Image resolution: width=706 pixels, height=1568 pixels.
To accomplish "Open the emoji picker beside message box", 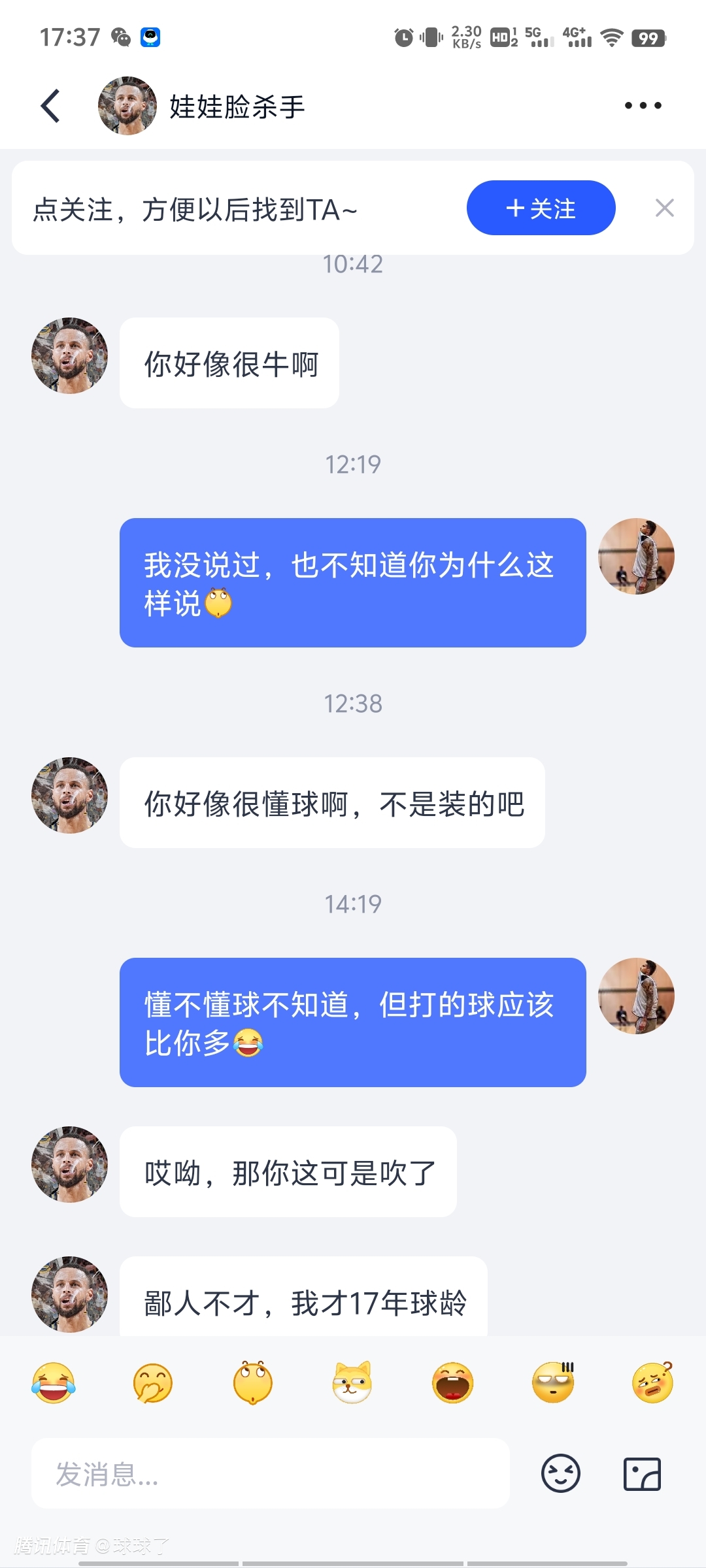I will pos(560,1474).
